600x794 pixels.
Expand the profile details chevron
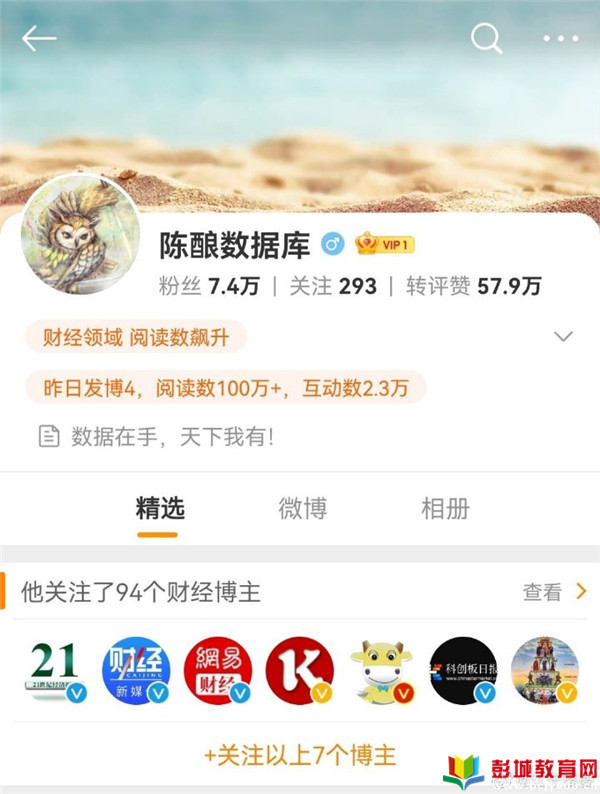click(563, 336)
